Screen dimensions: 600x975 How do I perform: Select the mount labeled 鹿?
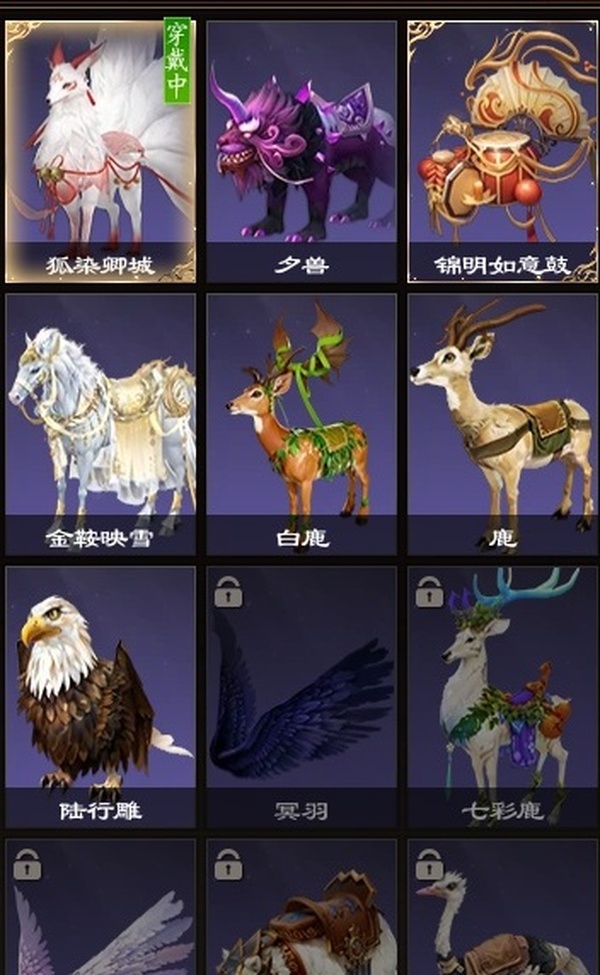[x=502, y=425]
